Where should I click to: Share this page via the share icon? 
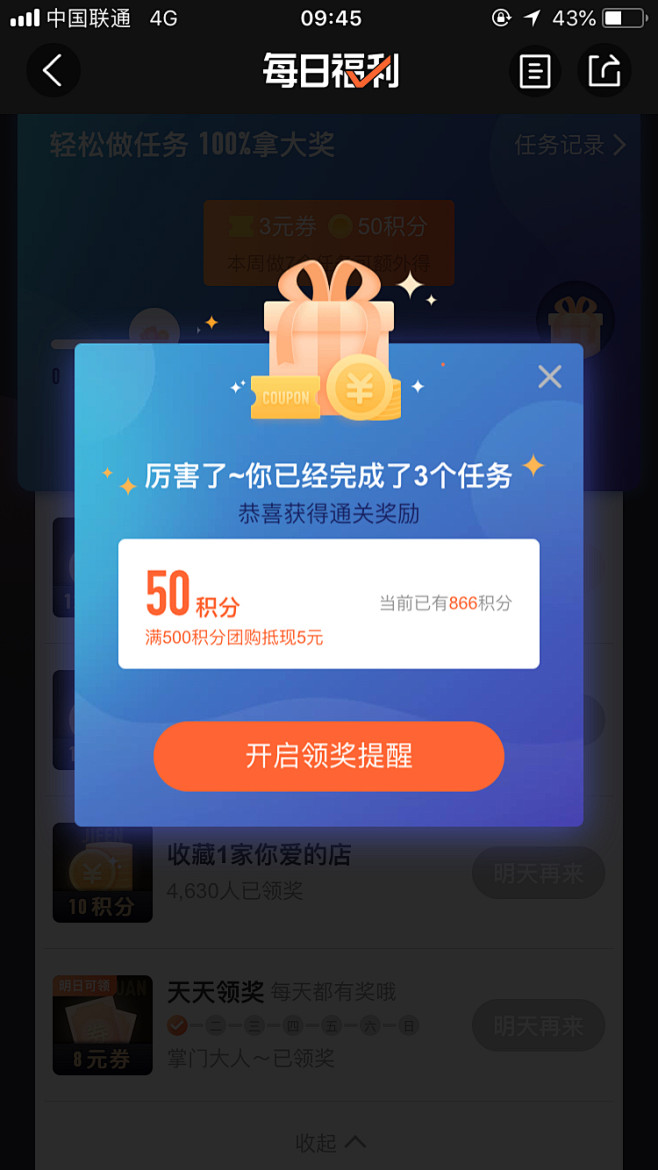604,71
